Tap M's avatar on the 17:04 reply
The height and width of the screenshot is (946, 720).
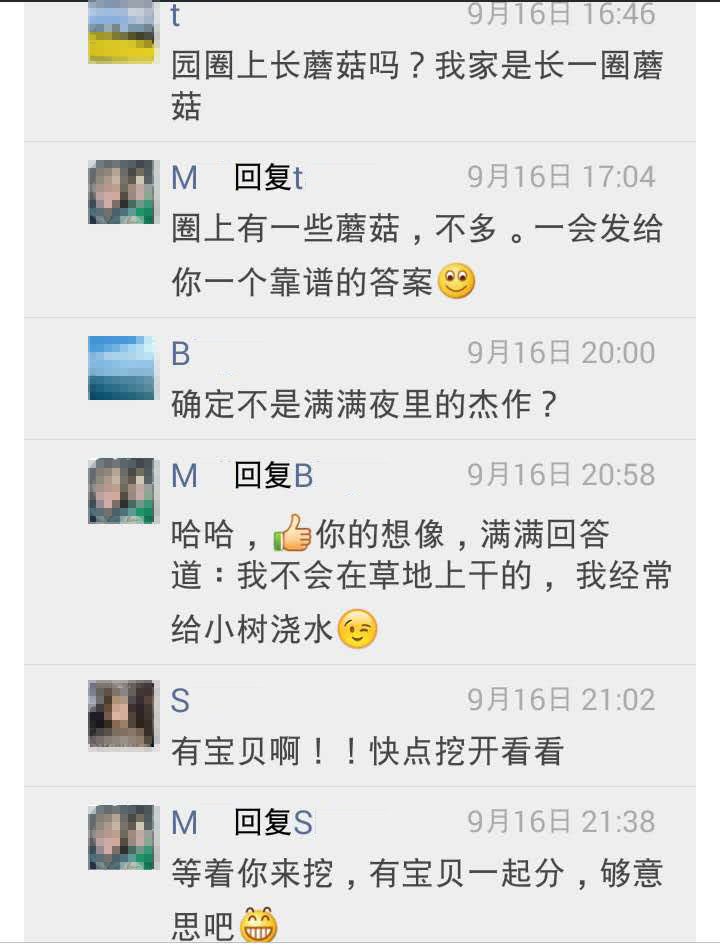pyautogui.click(x=121, y=191)
